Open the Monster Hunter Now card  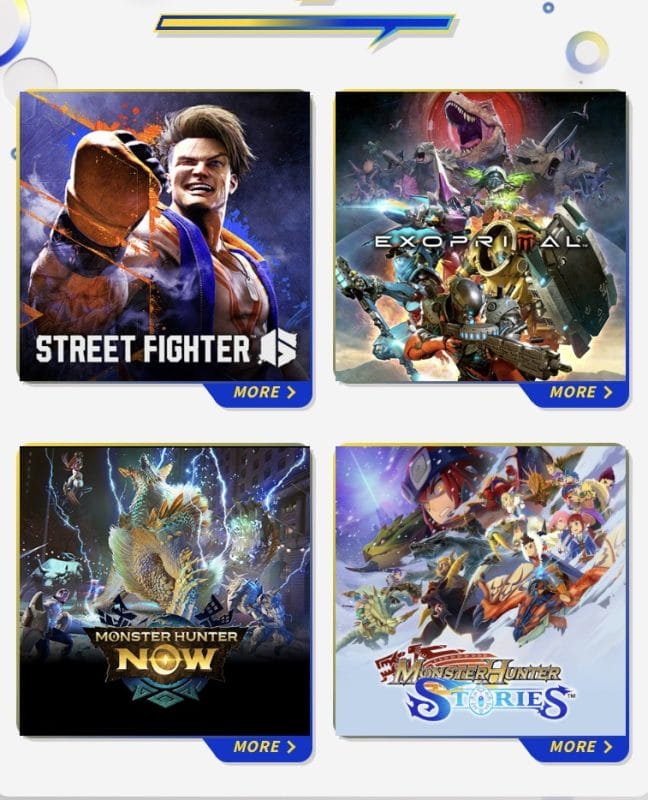pos(165,590)
